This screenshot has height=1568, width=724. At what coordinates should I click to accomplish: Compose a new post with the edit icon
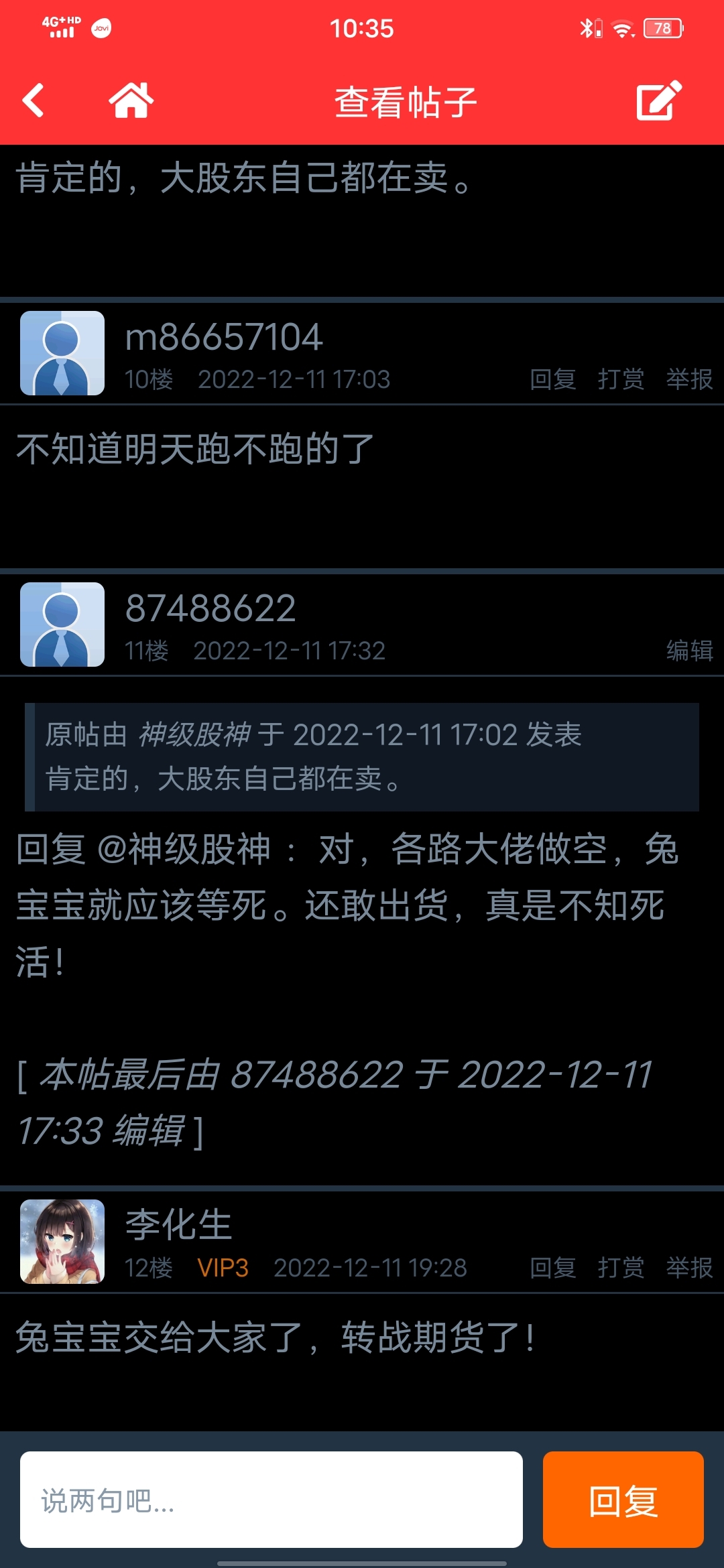pos(659,101)
